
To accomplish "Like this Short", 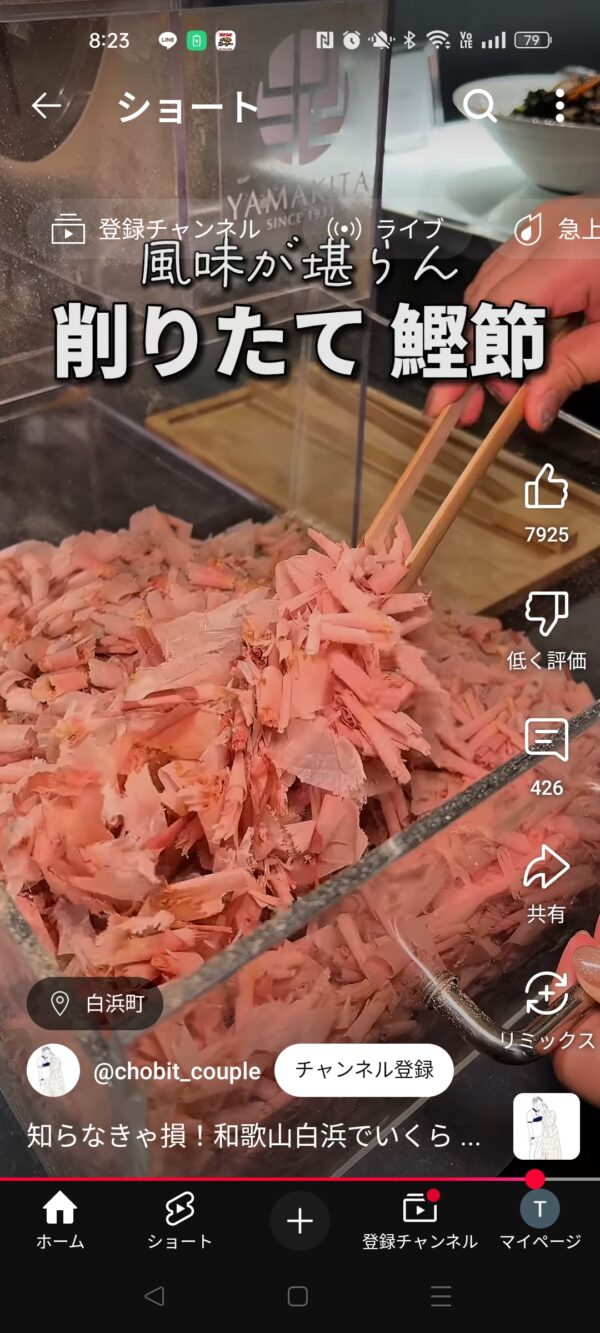I will [546, 490].
